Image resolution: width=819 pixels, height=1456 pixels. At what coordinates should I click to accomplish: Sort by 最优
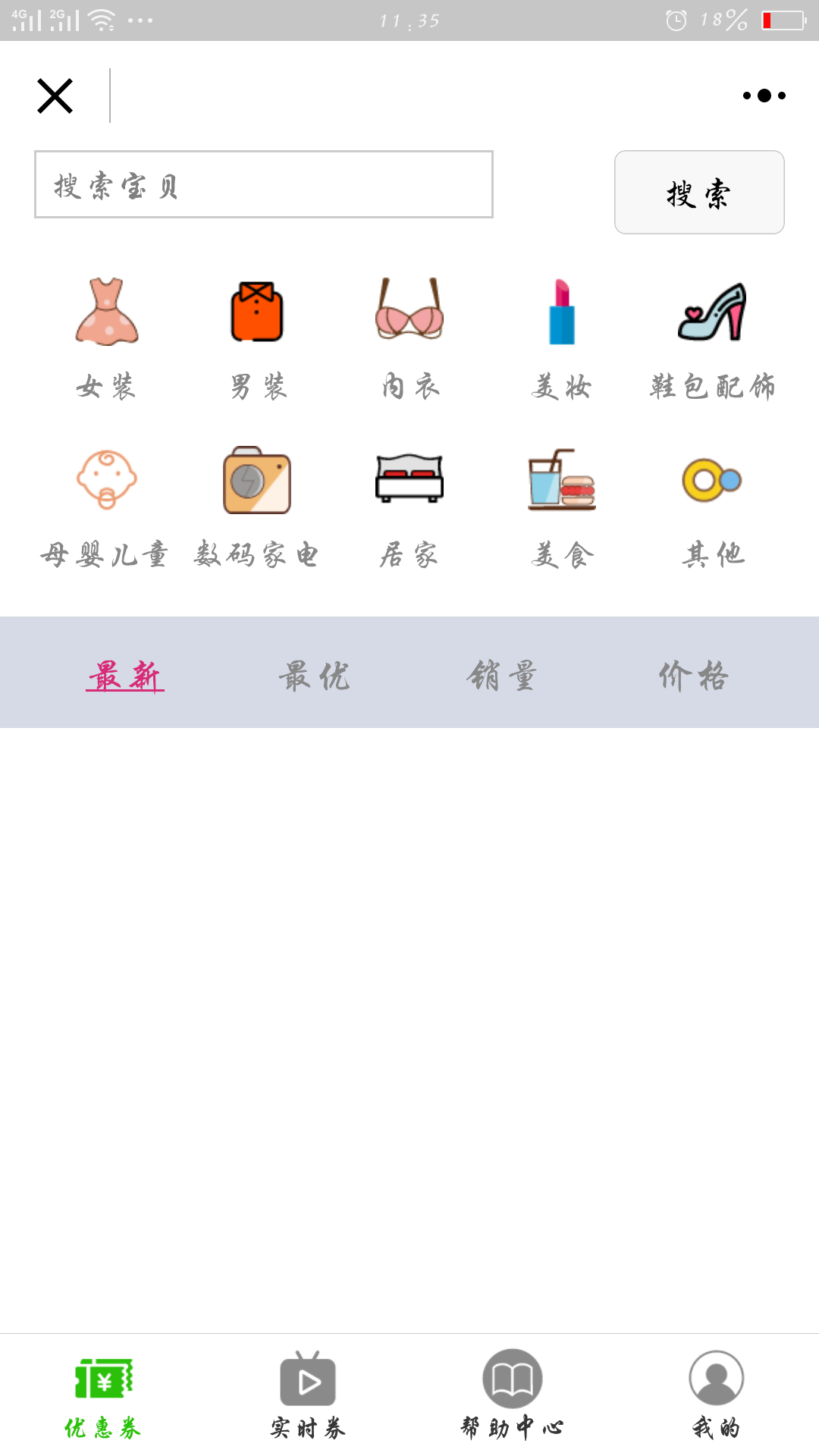tap(315, 676)
